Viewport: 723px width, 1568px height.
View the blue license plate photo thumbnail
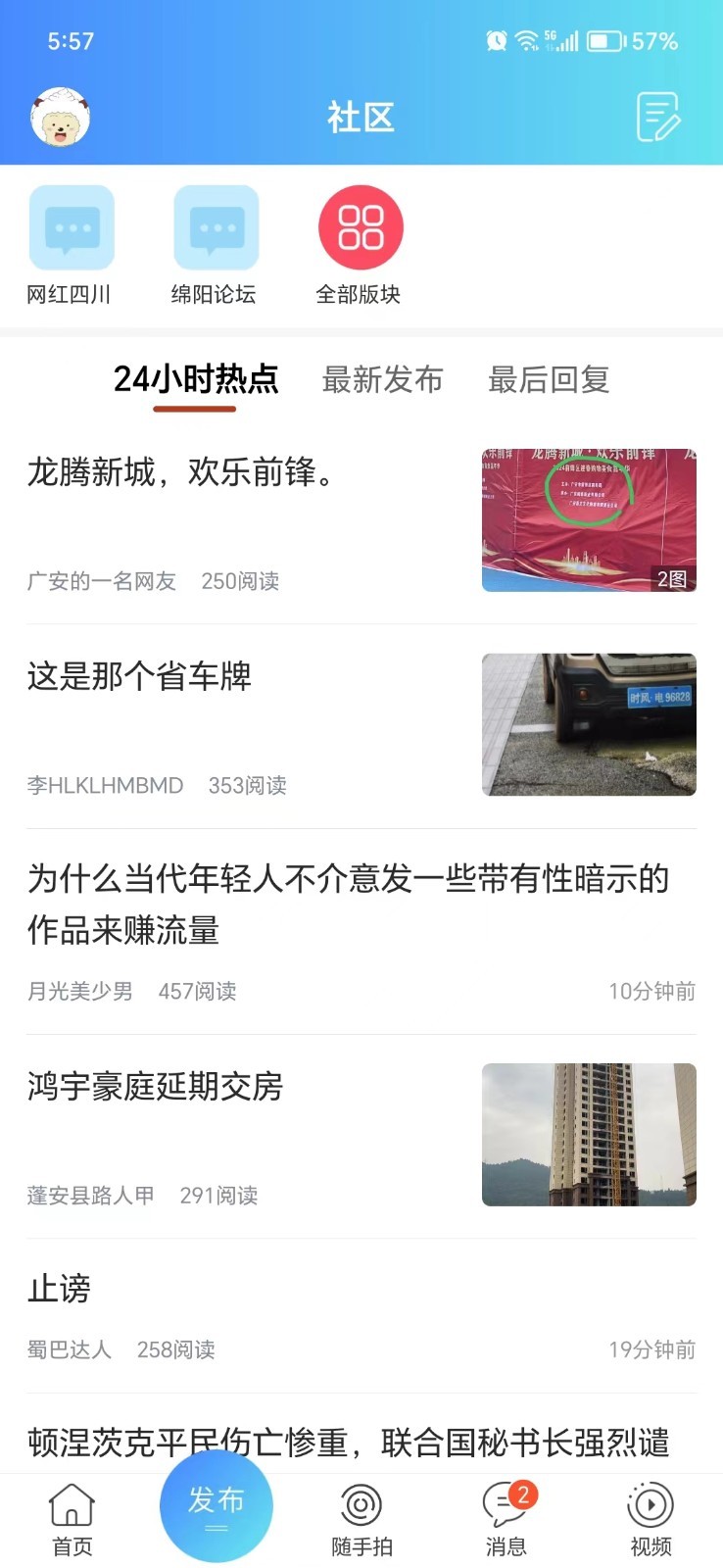pyautogui.click(x=589, y=725)
